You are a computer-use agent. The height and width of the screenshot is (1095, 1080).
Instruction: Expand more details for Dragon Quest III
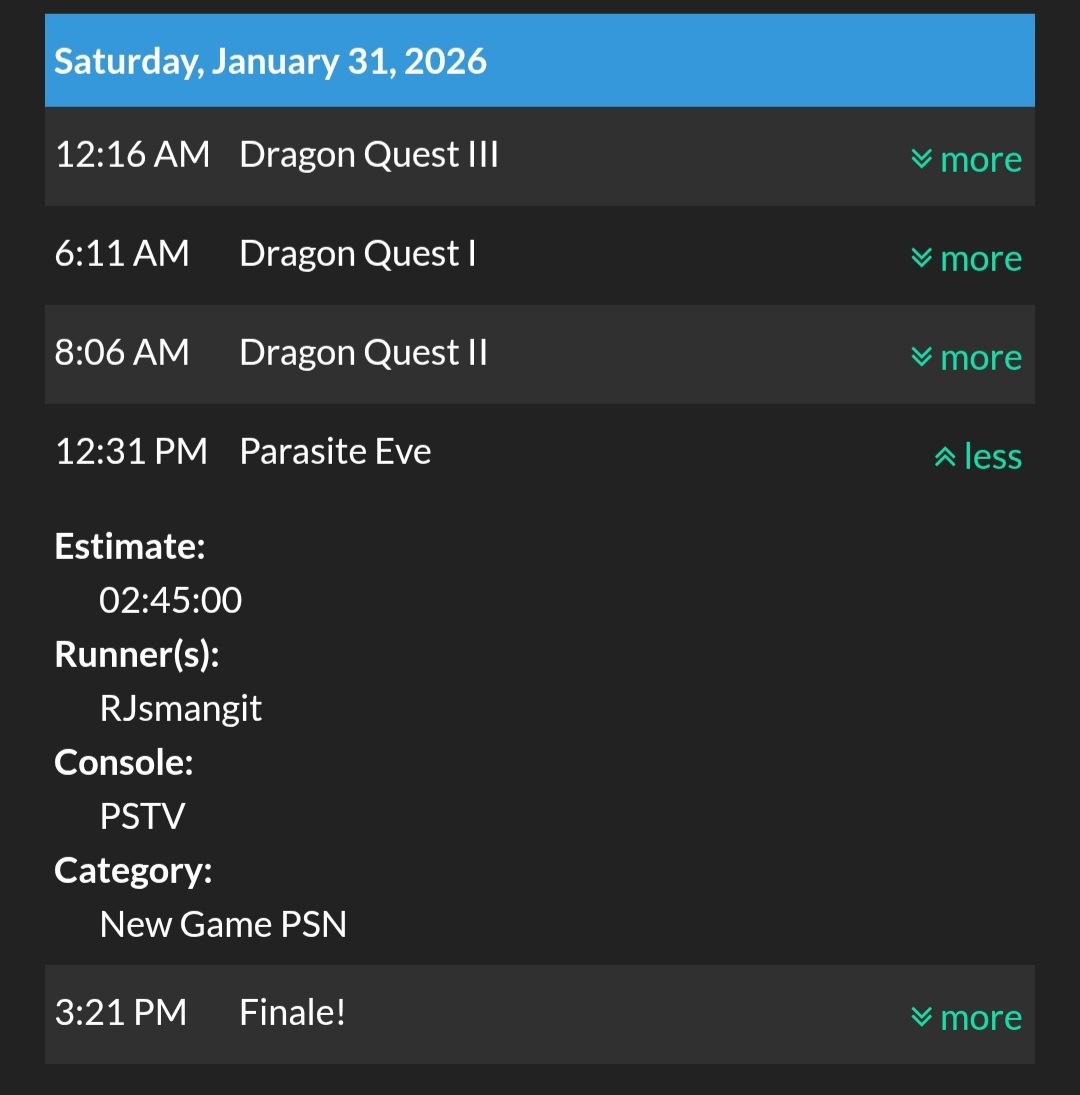point(966,159)
